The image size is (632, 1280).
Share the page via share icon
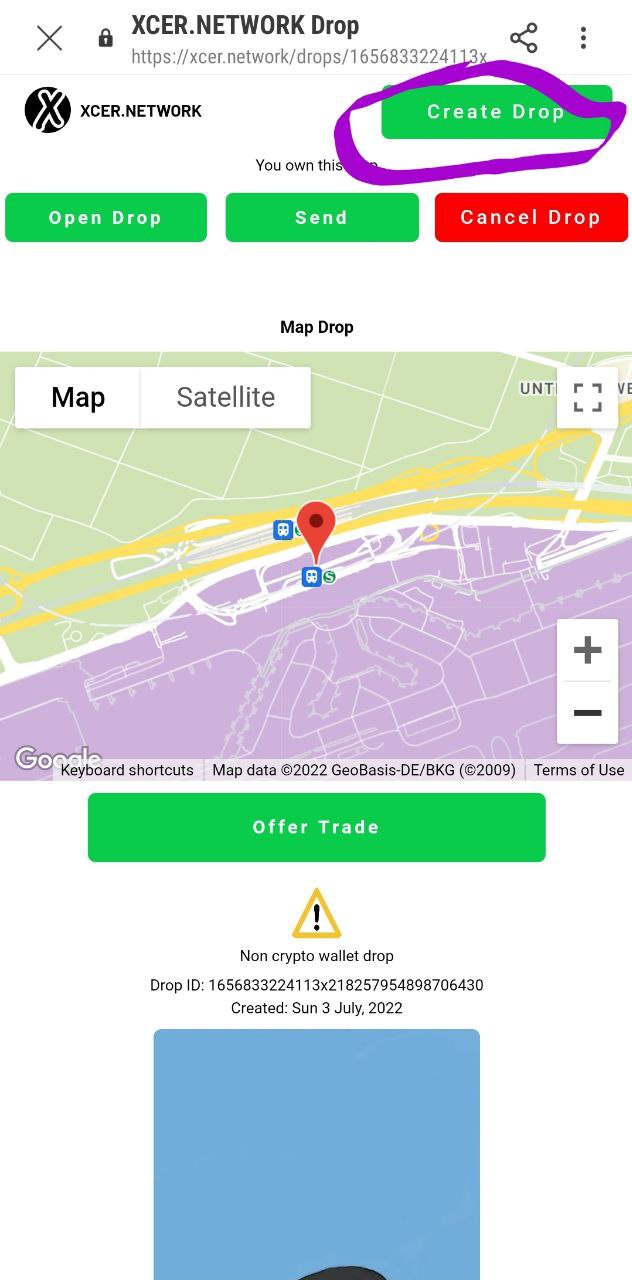point(523,38)
